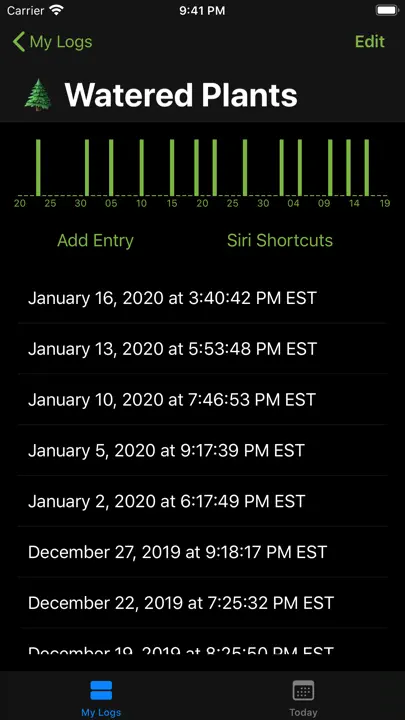The width and height of the screenshot is (405, 720).
Task: Open Siri Shortcuts
Action: [x=280, y=241]
